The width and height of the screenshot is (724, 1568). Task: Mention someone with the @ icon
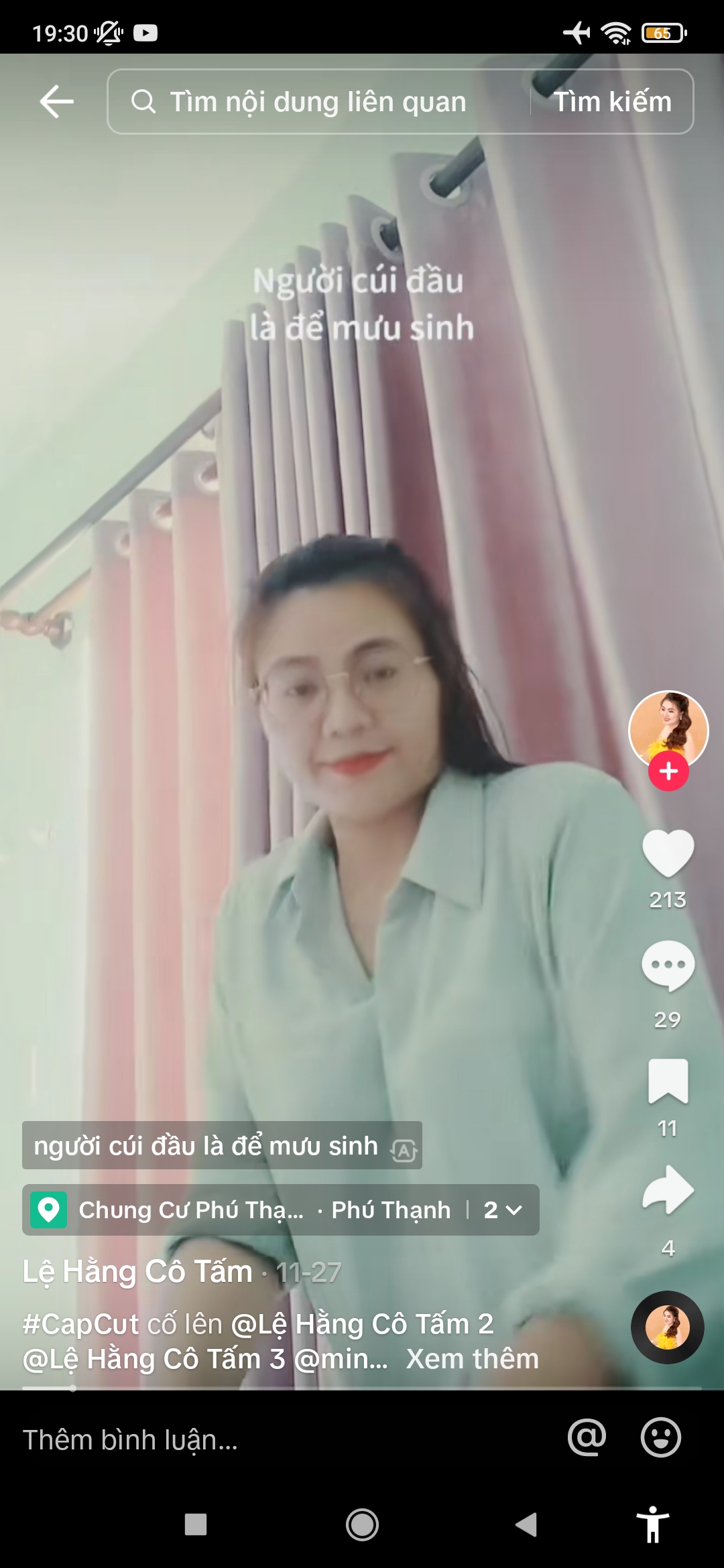click(587, 1438)
